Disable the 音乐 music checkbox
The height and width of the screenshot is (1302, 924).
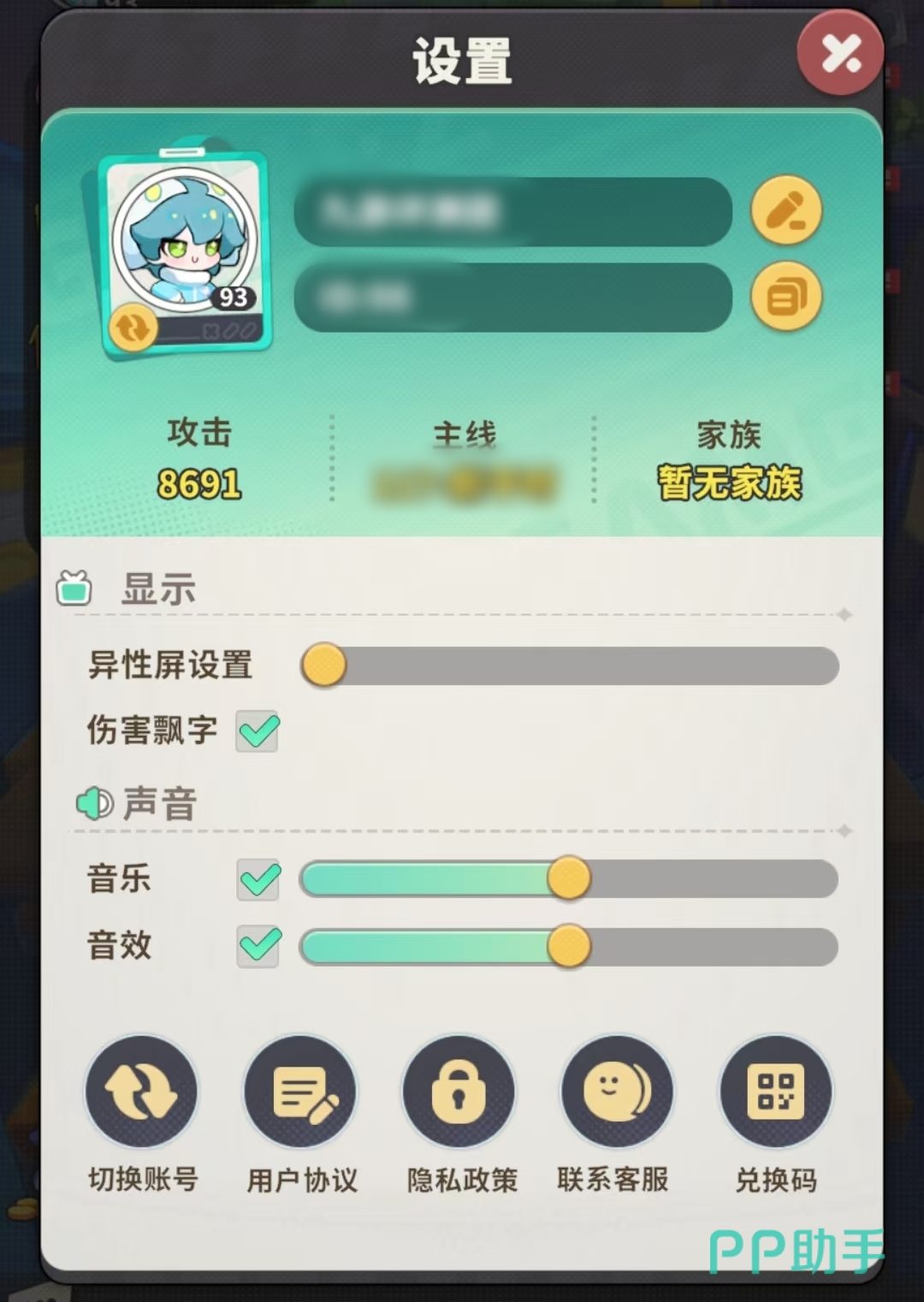(258, 879)
